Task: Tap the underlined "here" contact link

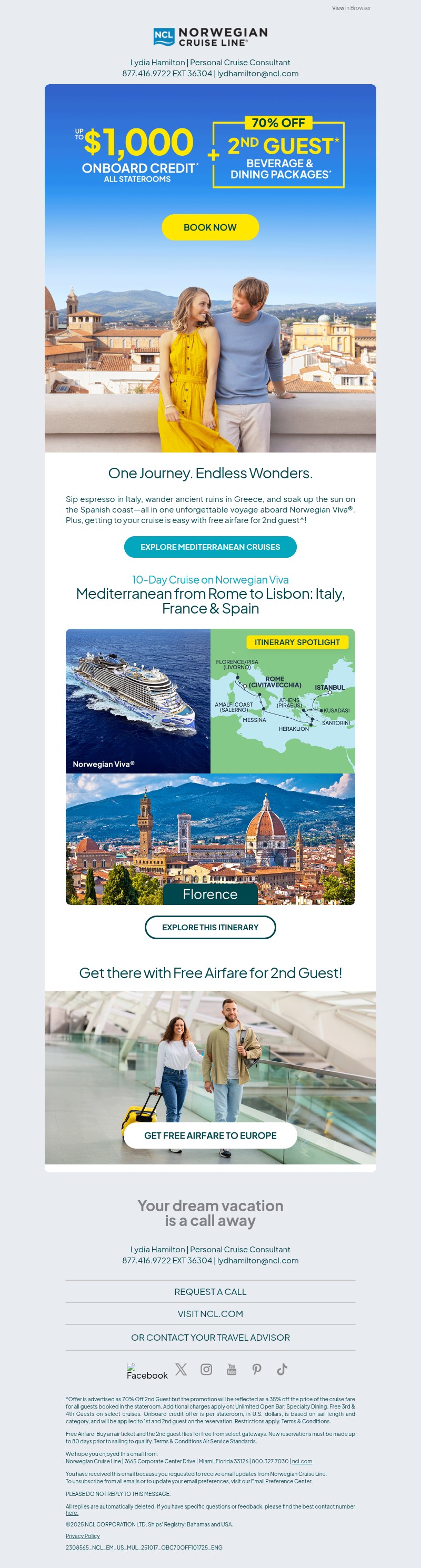Action: (x=72, y=1513)
